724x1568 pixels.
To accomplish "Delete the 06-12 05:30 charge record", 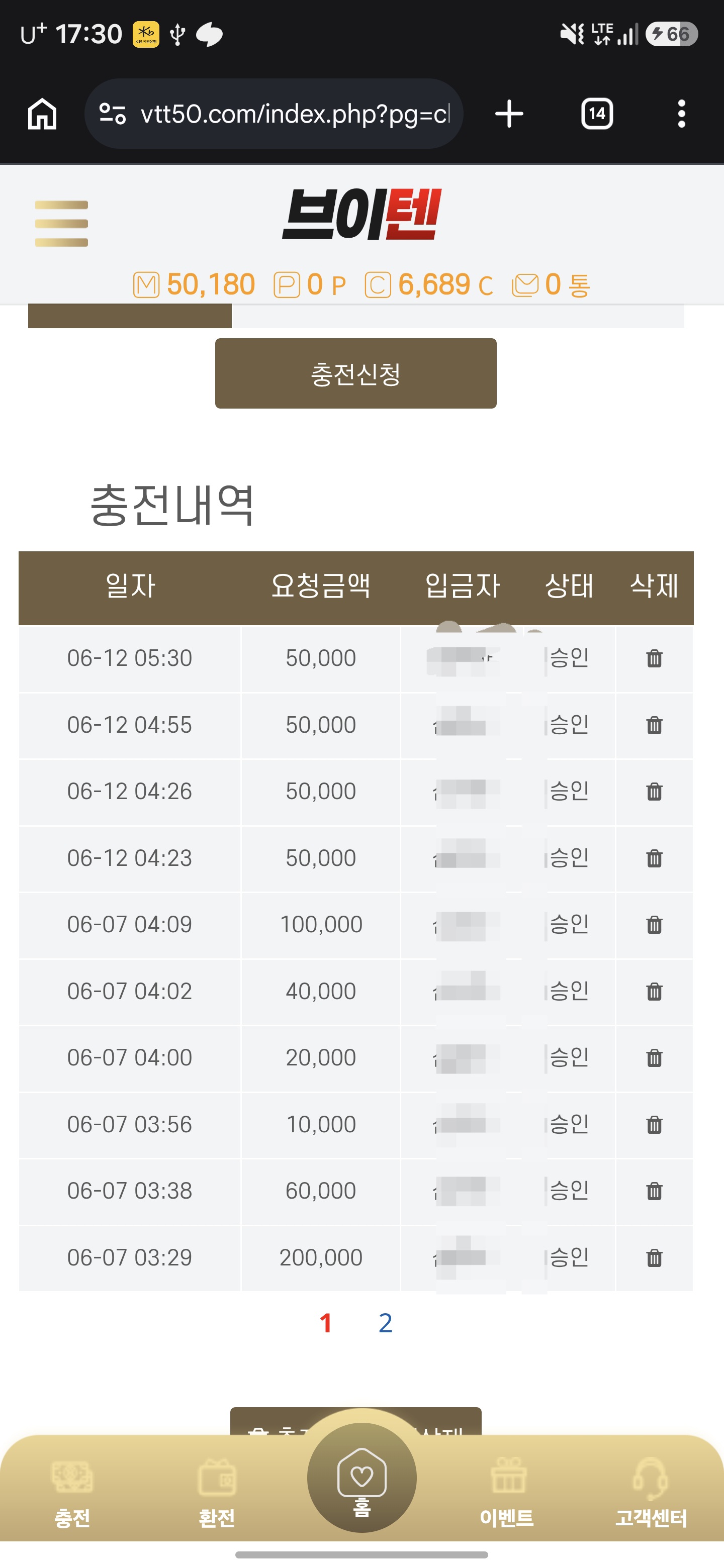I will click(x=654, y=658).
